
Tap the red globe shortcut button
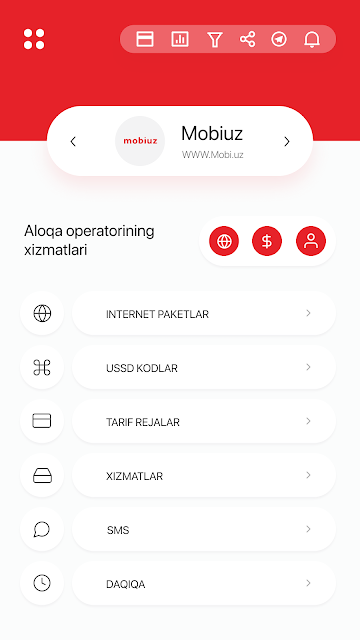point(224,241)
